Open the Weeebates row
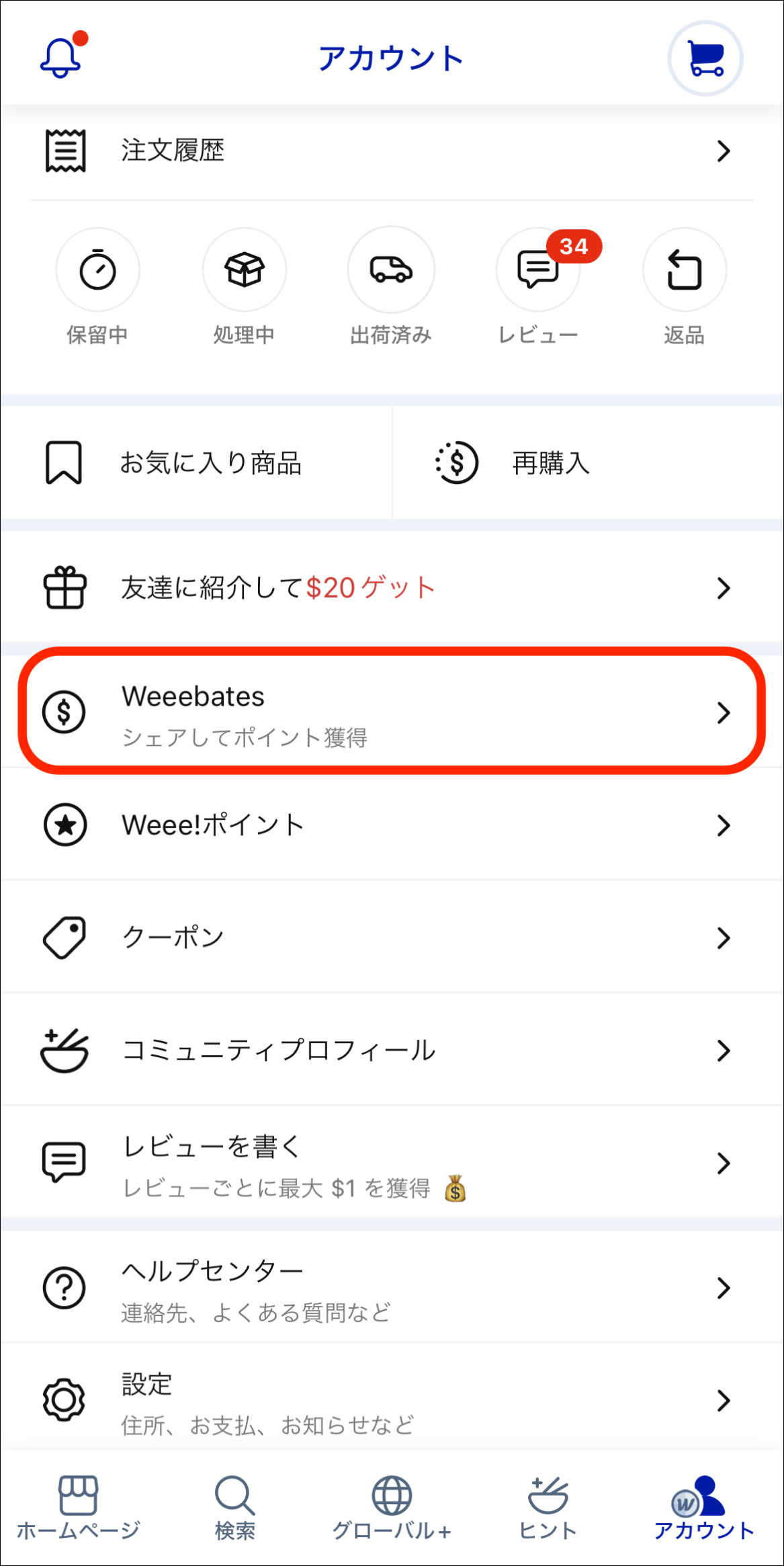 pos(391,712)
